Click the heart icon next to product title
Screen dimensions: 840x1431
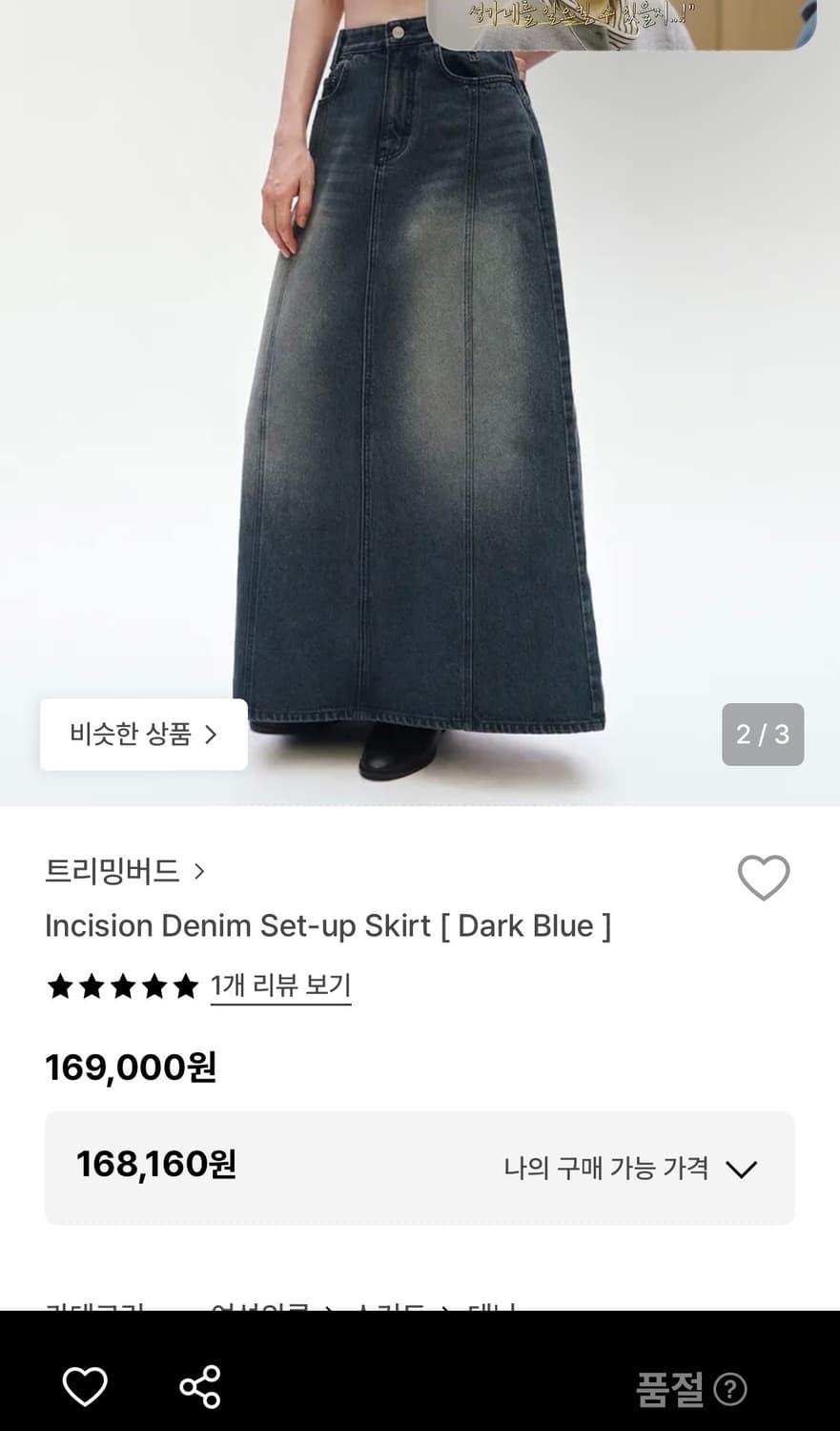[x=764, y=878]
